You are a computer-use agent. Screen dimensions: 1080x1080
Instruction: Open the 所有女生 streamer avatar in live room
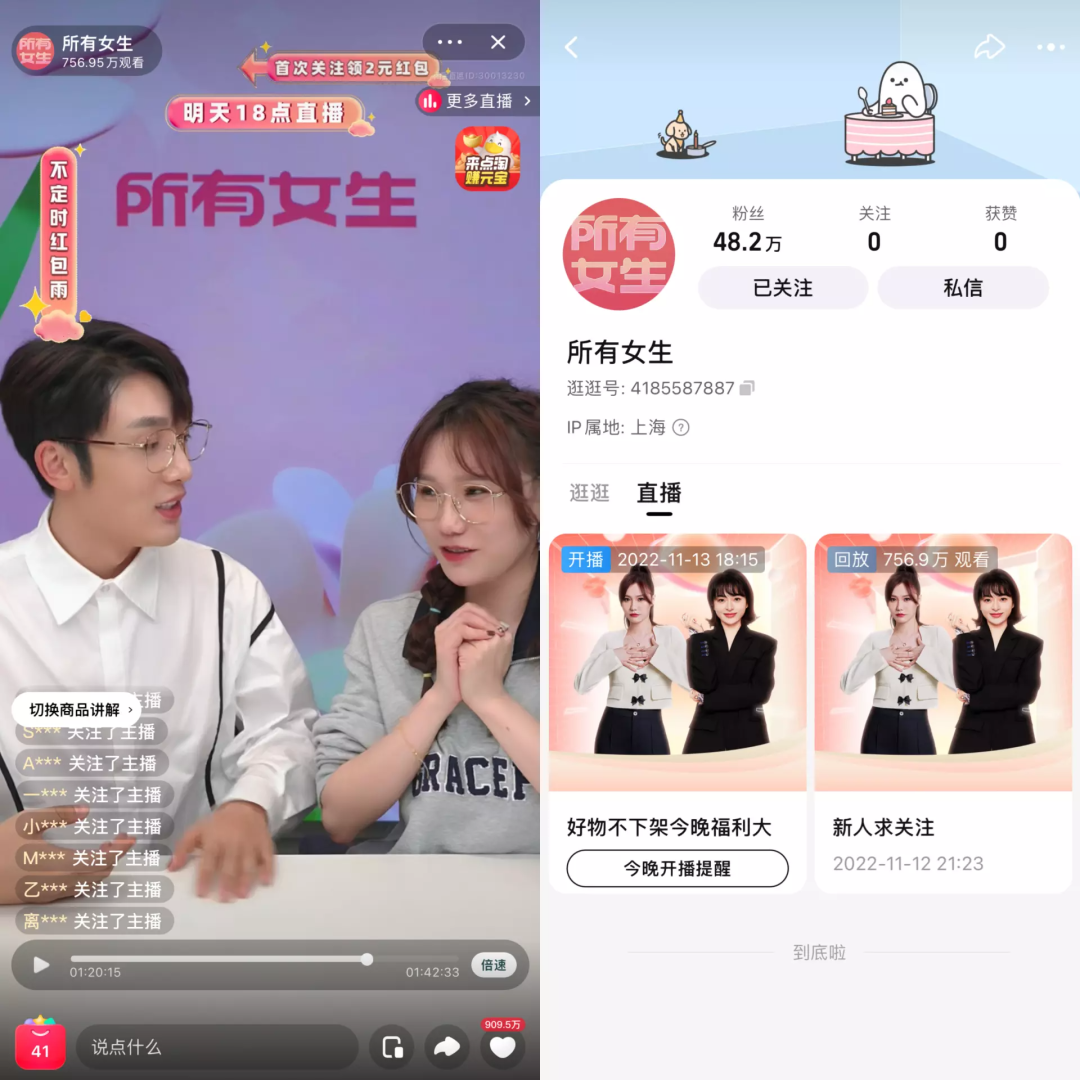pos(35,50)
